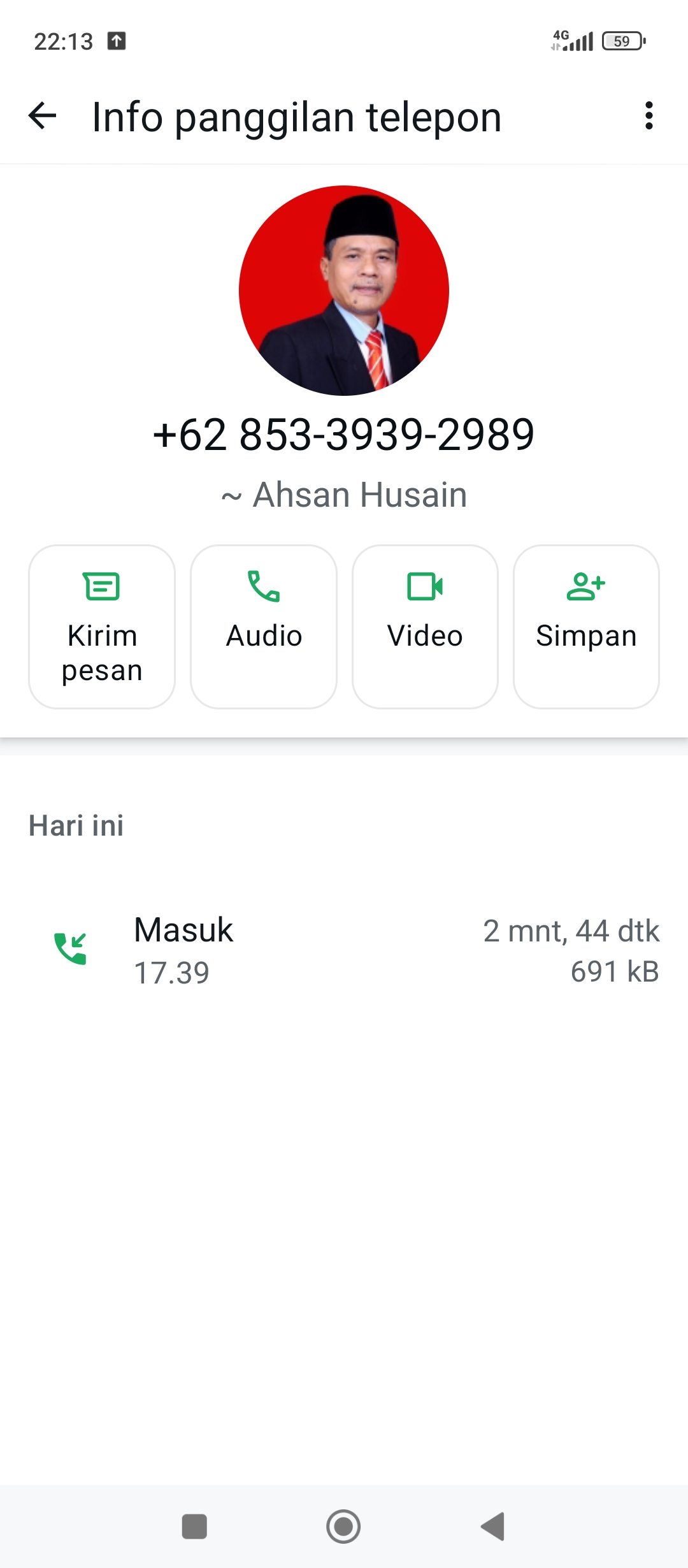The height and width of the screenshot is (1568, 688).
Task: Tap Simpan to save the contact
Action: (586, 626)
